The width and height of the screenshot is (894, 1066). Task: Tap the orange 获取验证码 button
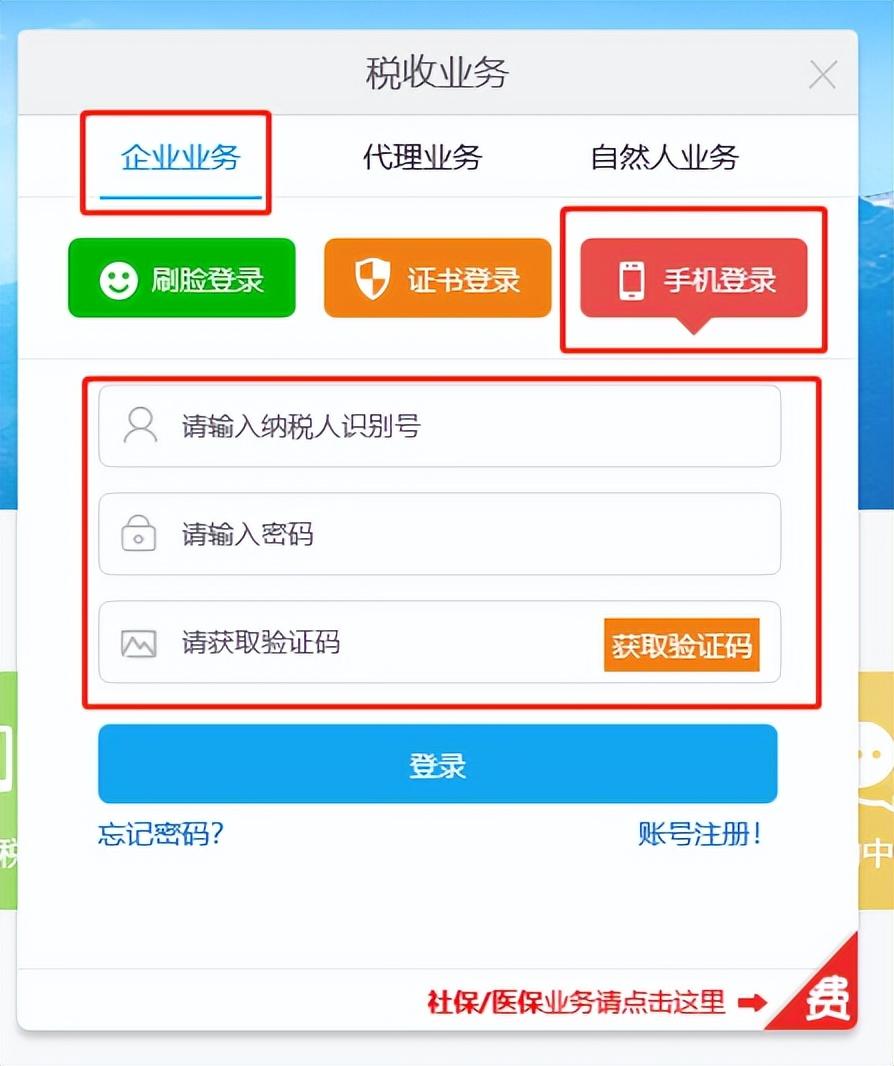(x=681, y=645)
